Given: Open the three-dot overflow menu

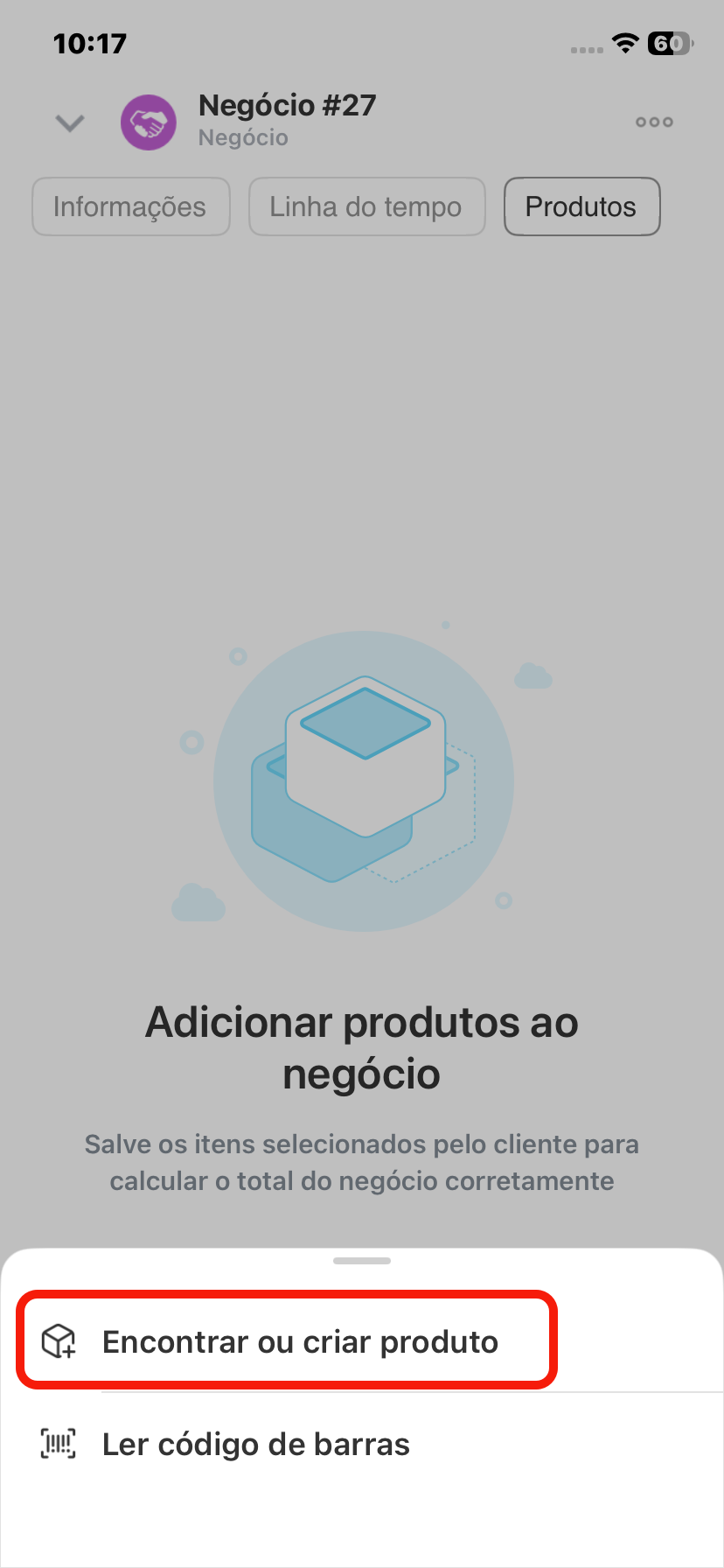Looking at the screenshot, I should tap(654, 122).
